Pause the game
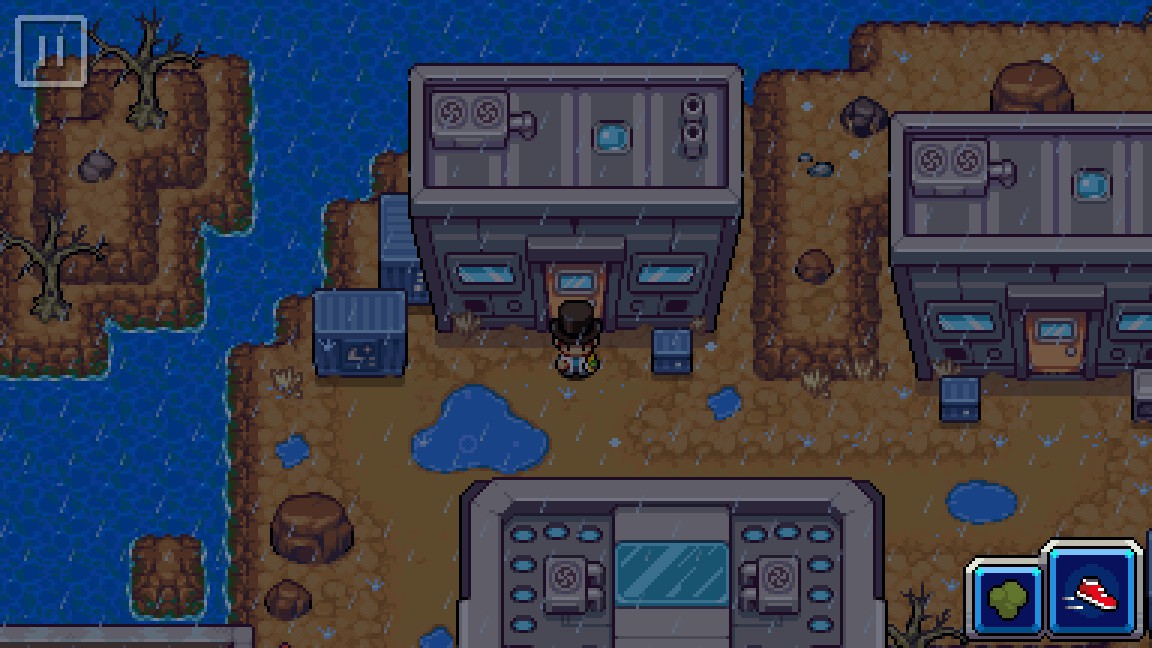1152x648 pixels. (51, 50)
